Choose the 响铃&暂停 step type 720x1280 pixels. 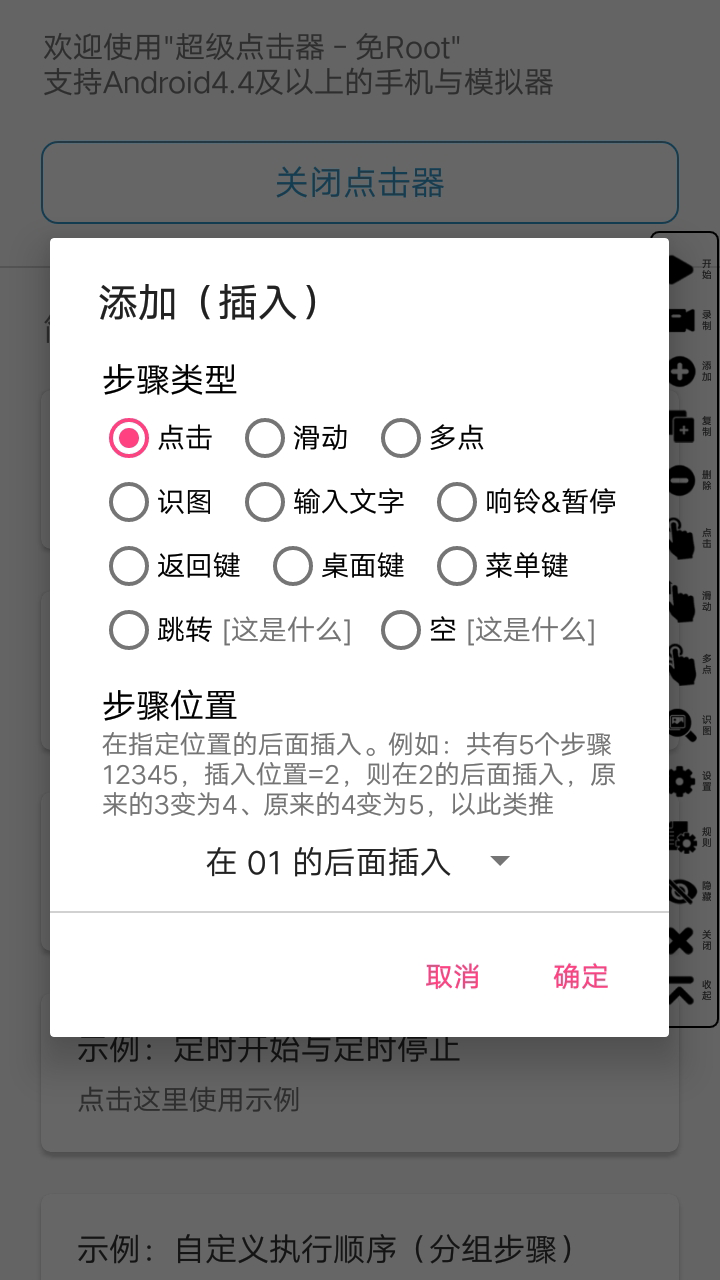point(456,502)
